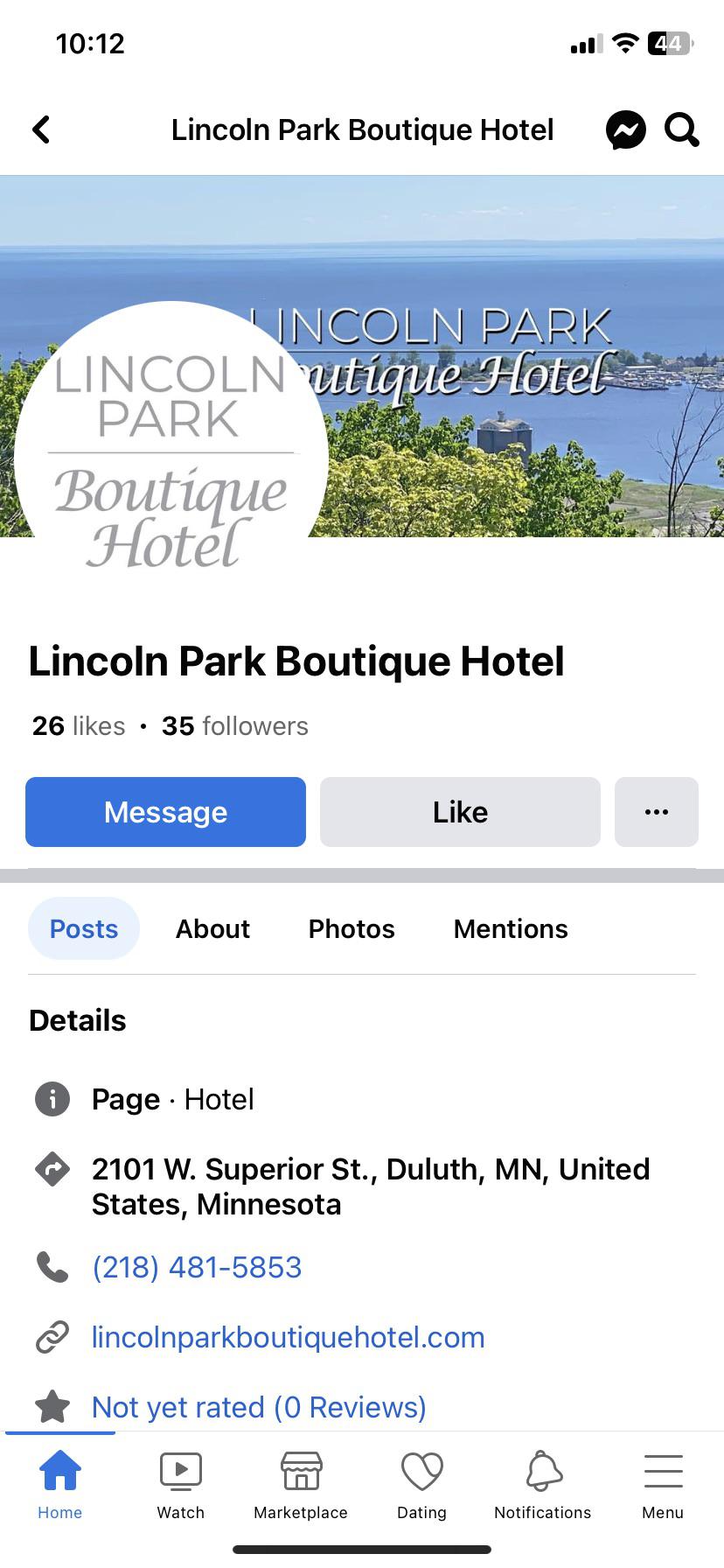Open Facebook search
This screenshot has width=724, height=1568.
coord(681,129)
